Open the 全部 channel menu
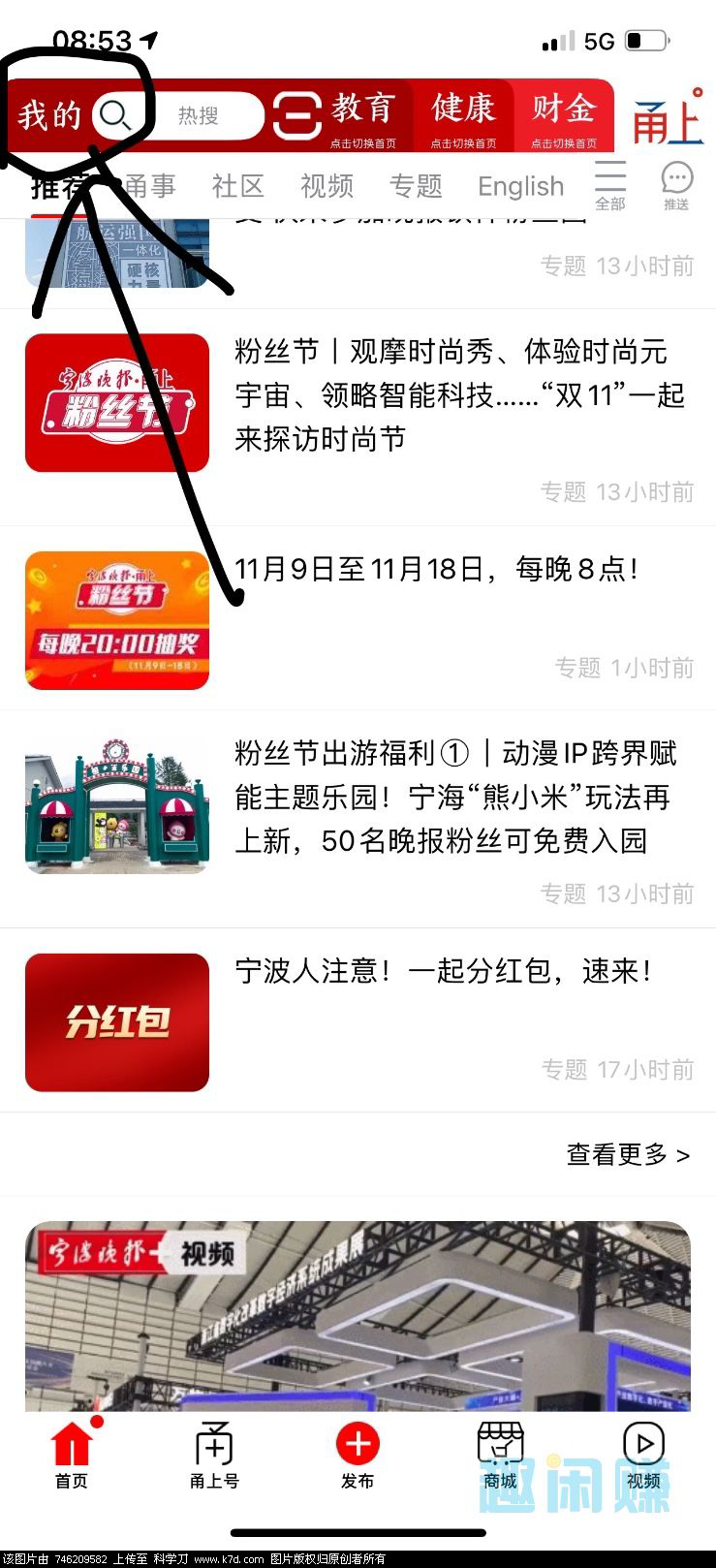 point(610,185)
